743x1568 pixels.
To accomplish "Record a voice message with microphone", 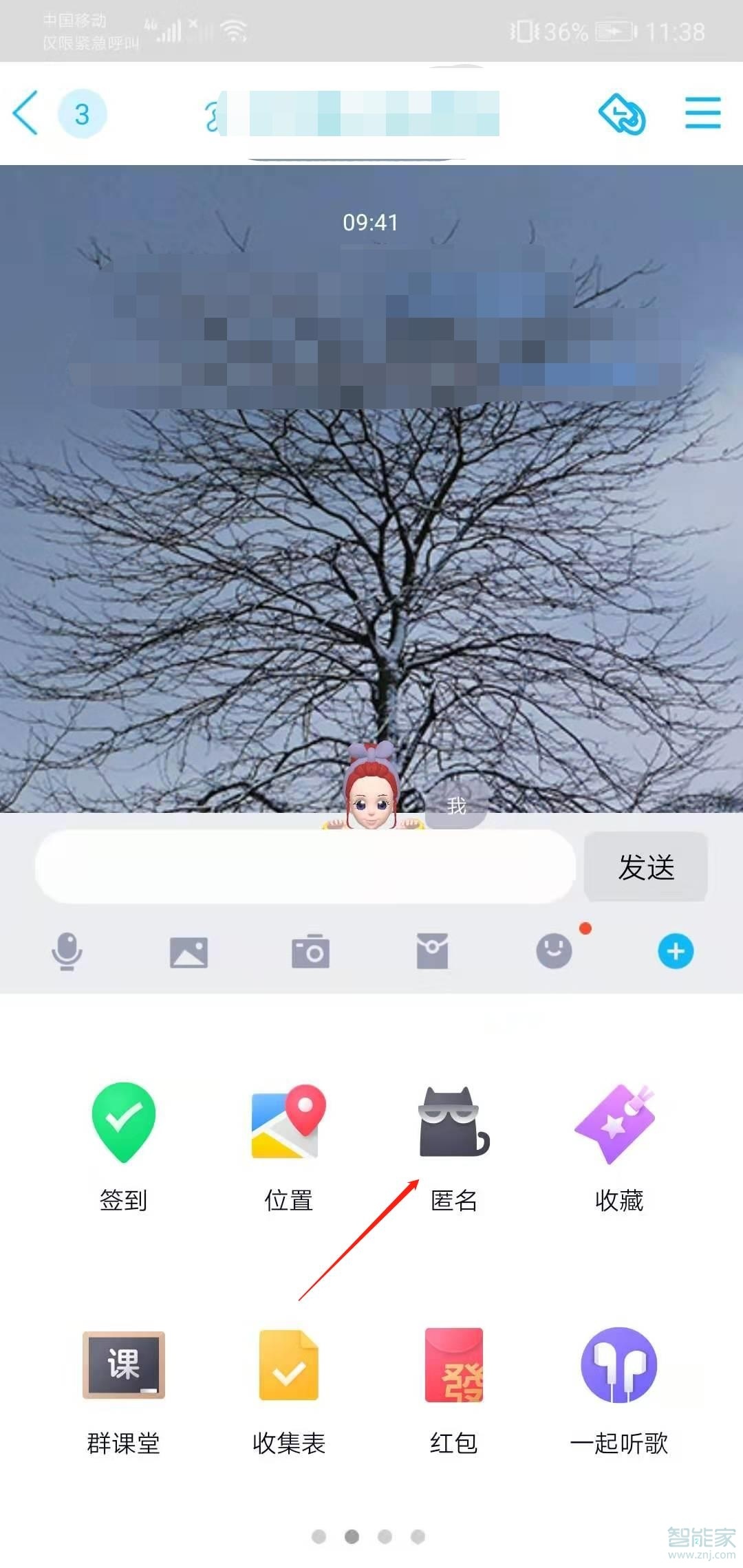I will [67, 952].
